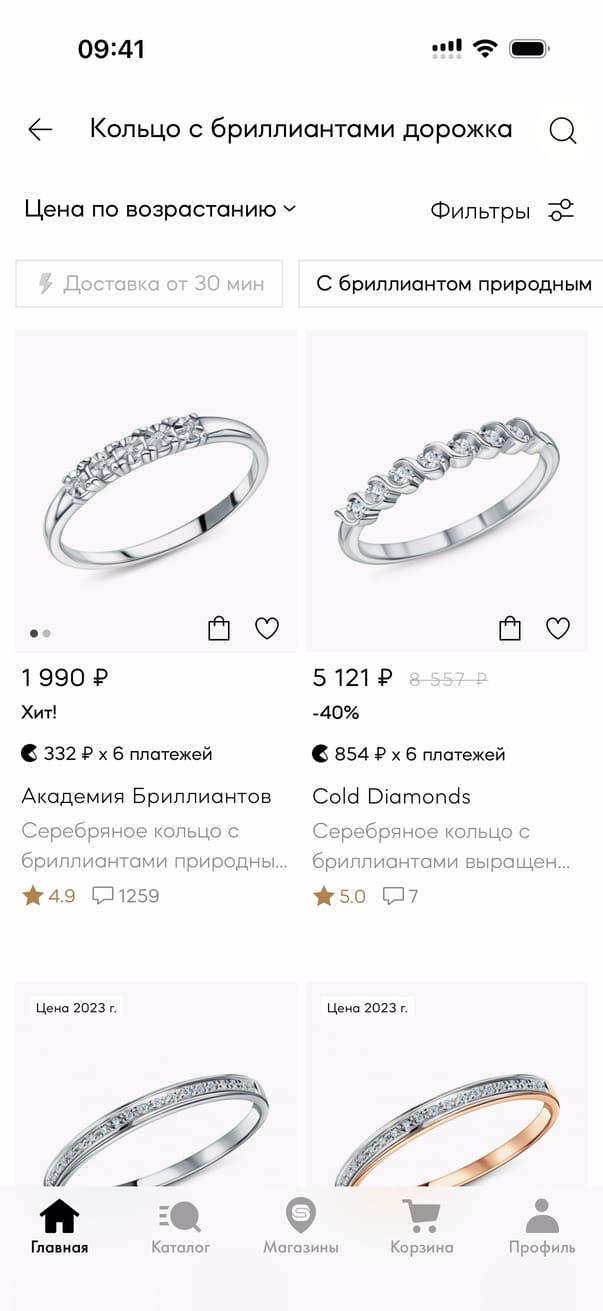Viewport: 603px width, 1311px height.
Task: Open the rose gold ring tile
Action: [447, 1090]
